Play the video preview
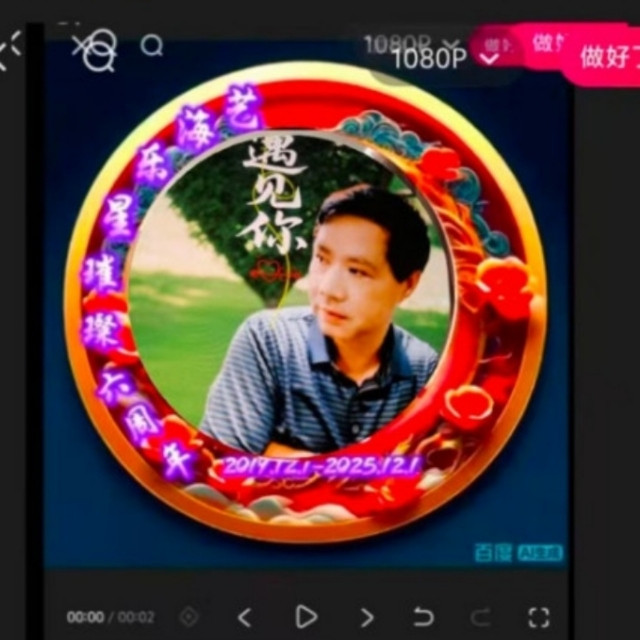640x640 pixels. 306,616
